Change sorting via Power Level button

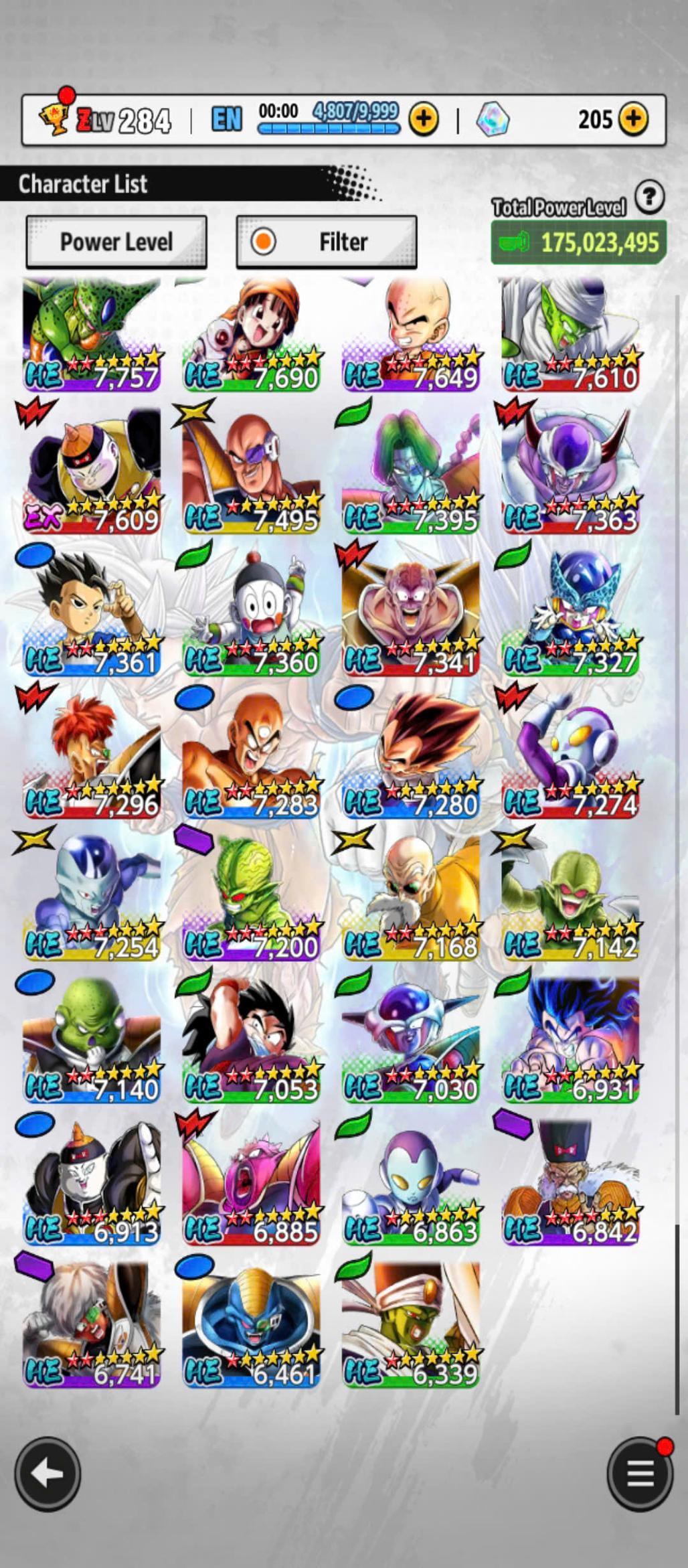tap(116, 242)
